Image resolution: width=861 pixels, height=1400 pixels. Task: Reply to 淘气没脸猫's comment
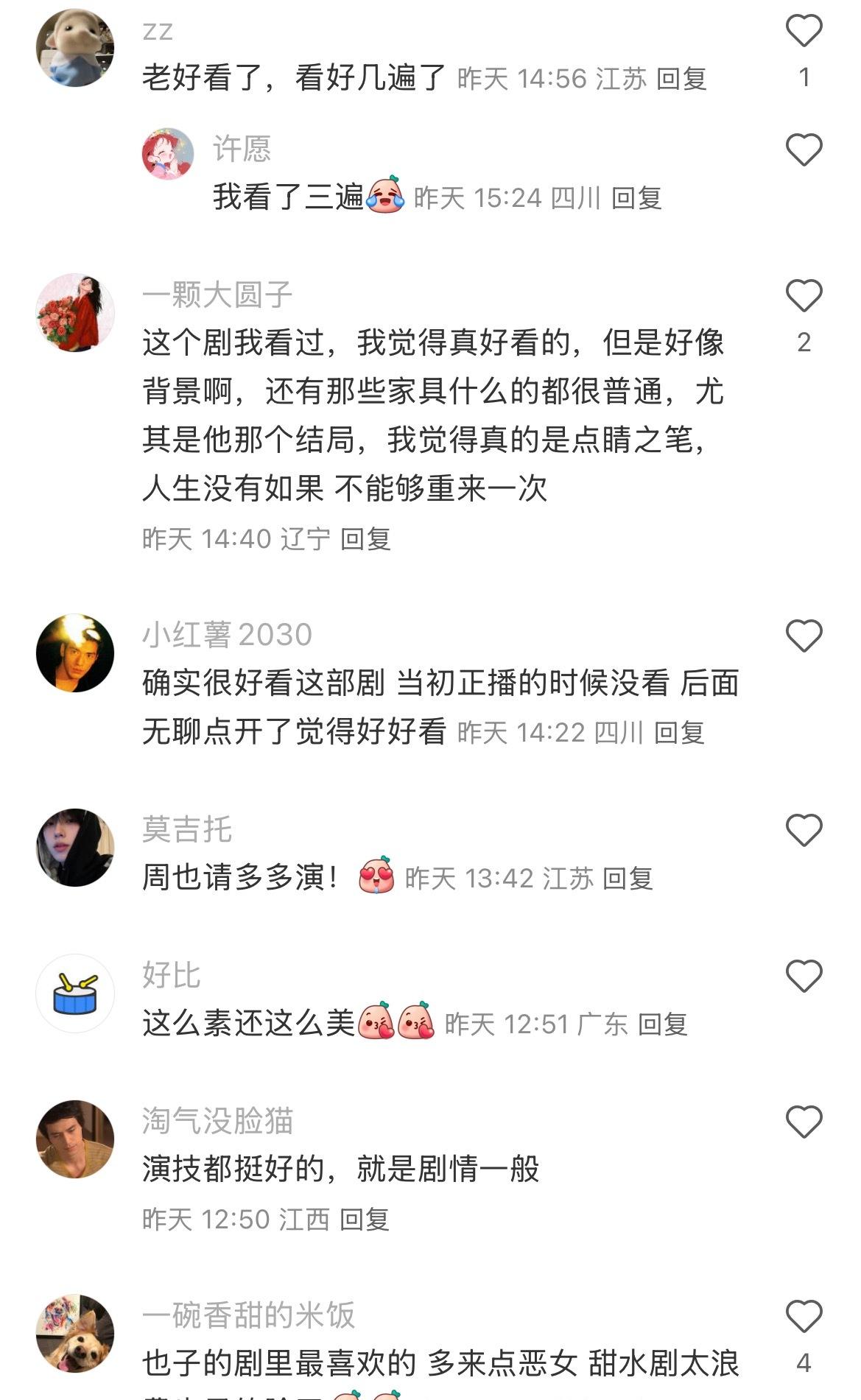(x=364, y=1220)
